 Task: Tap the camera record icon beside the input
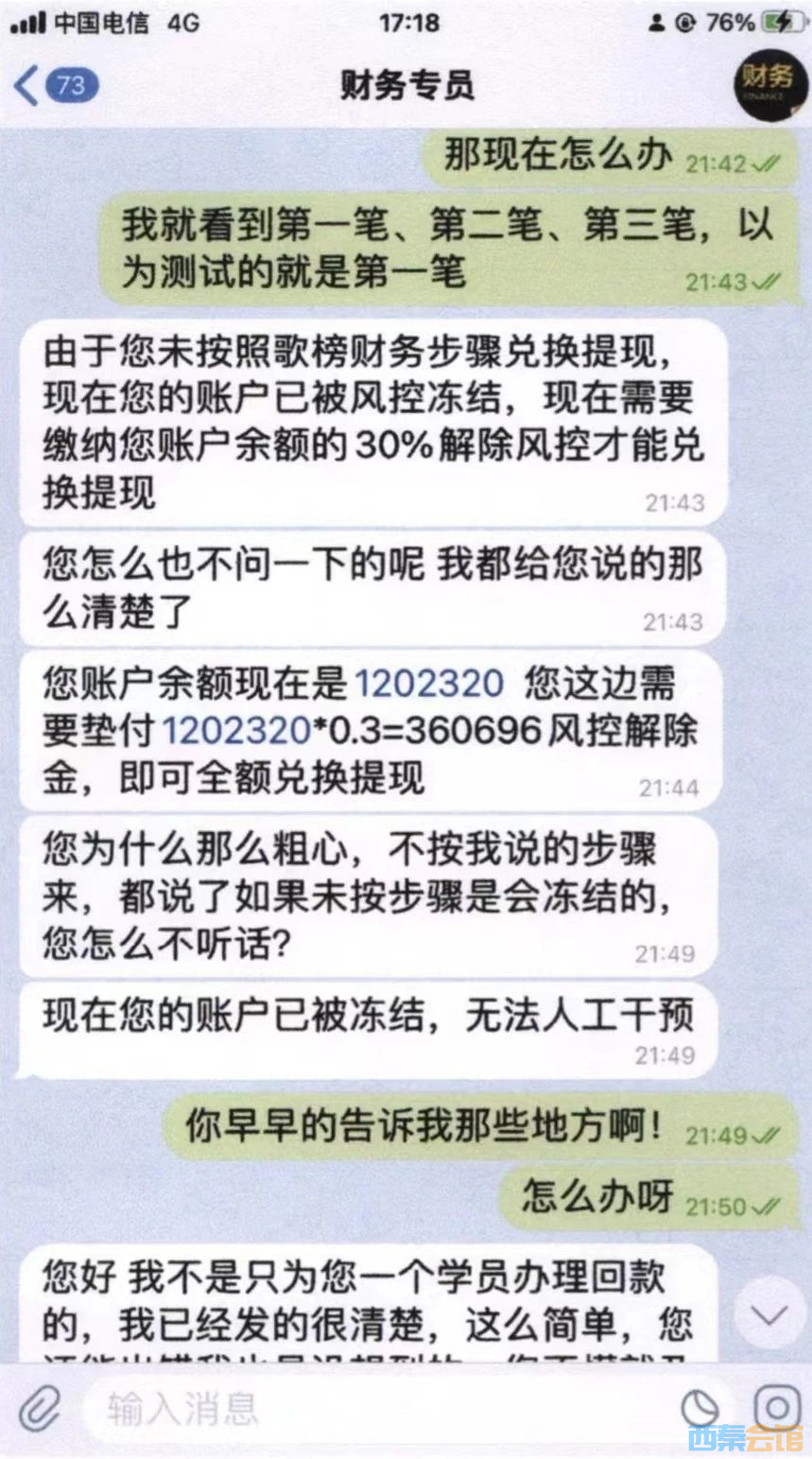776,1409
